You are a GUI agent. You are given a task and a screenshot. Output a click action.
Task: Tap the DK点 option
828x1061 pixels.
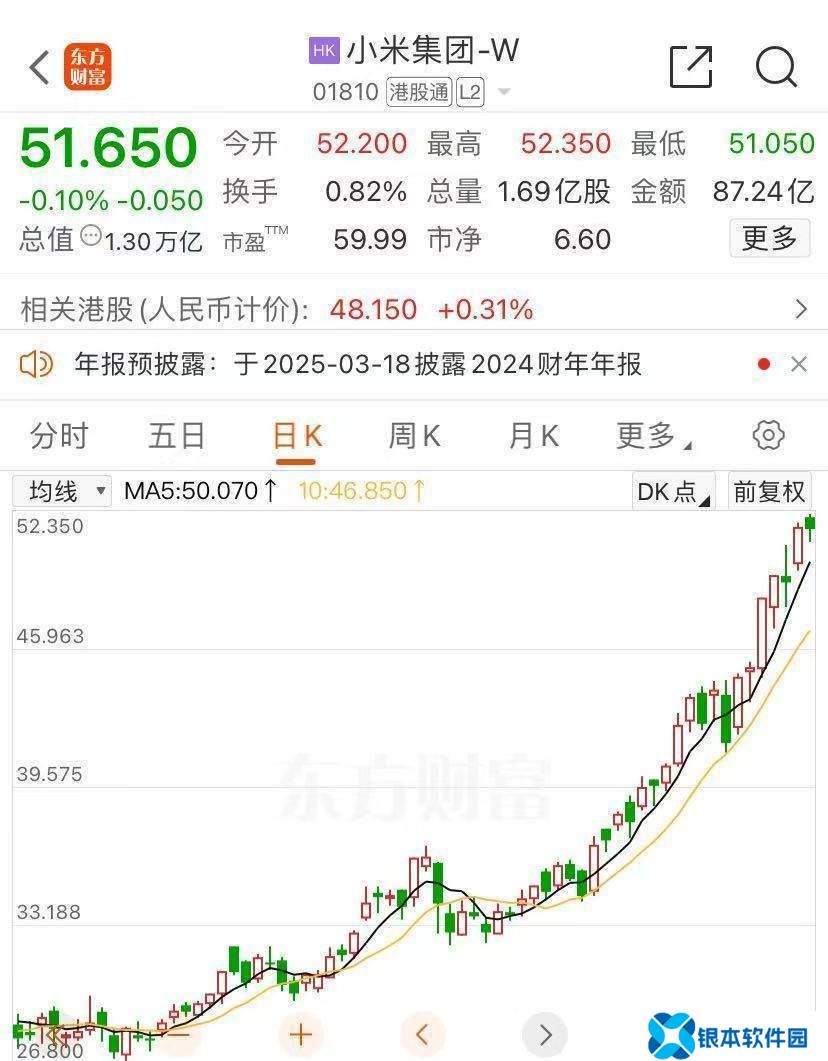tap(674, 491)
